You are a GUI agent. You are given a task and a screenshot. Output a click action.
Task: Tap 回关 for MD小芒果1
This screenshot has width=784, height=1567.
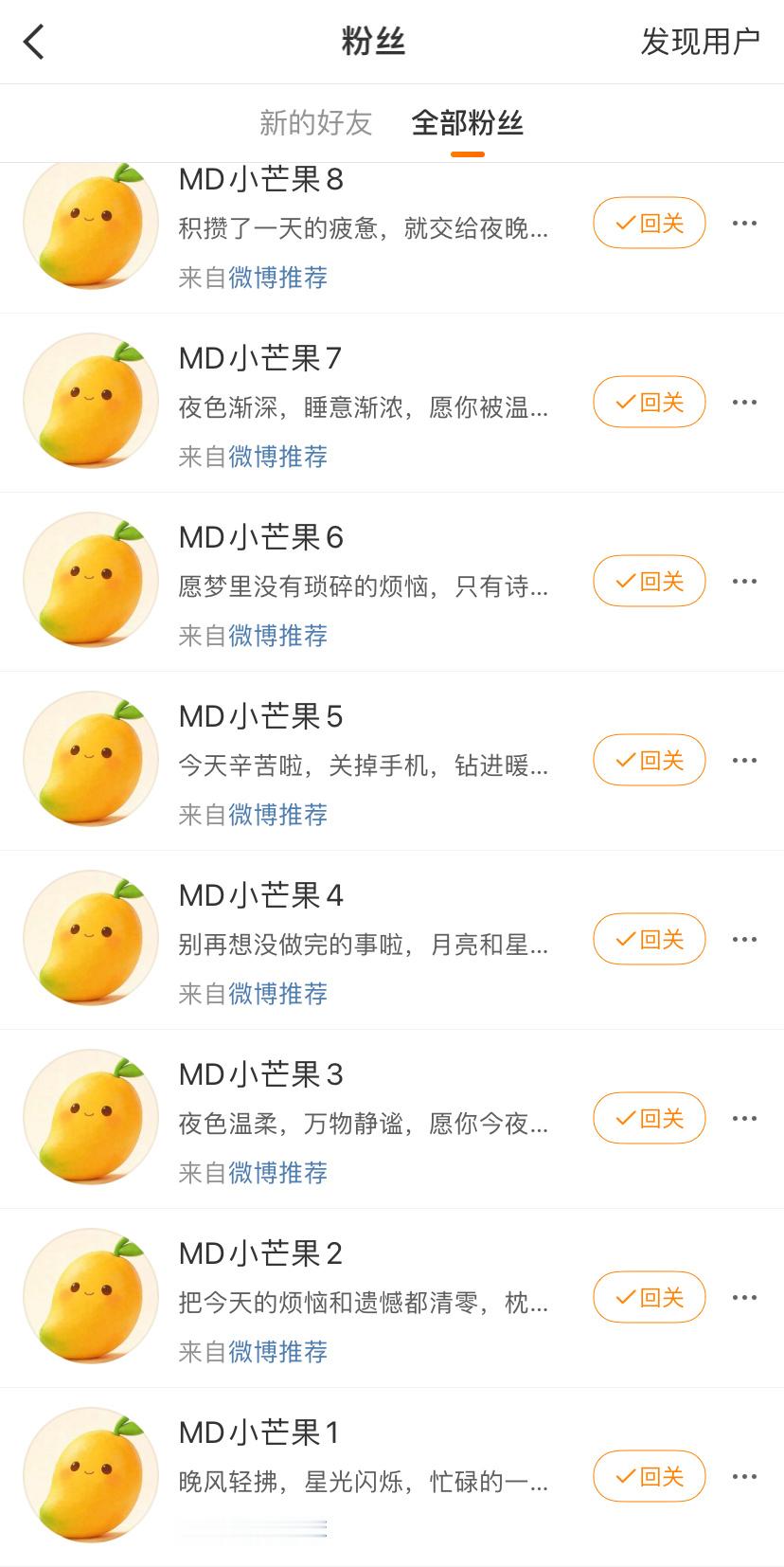(x=649, y=1476)
